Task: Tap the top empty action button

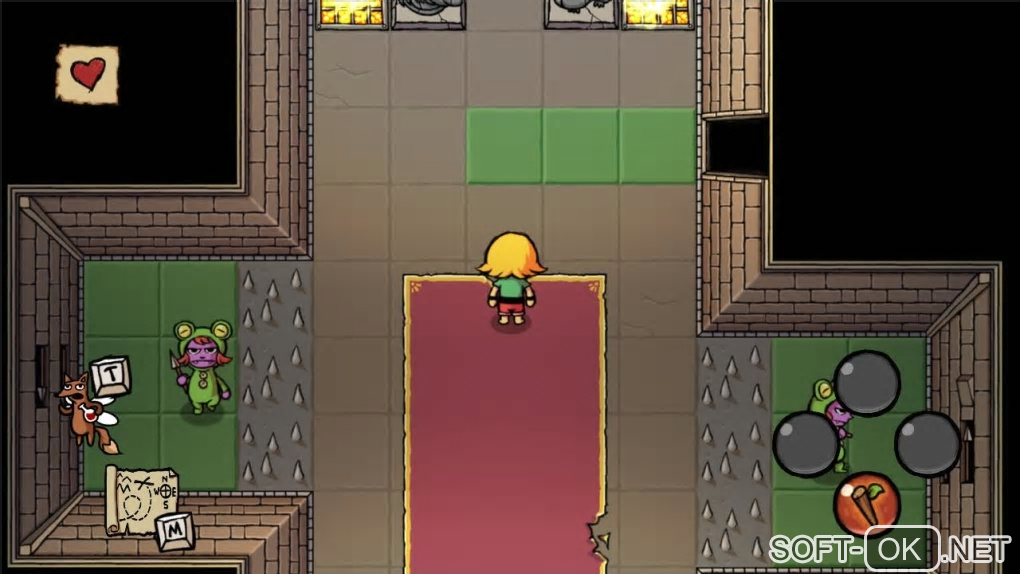Action: coord(867,383)
